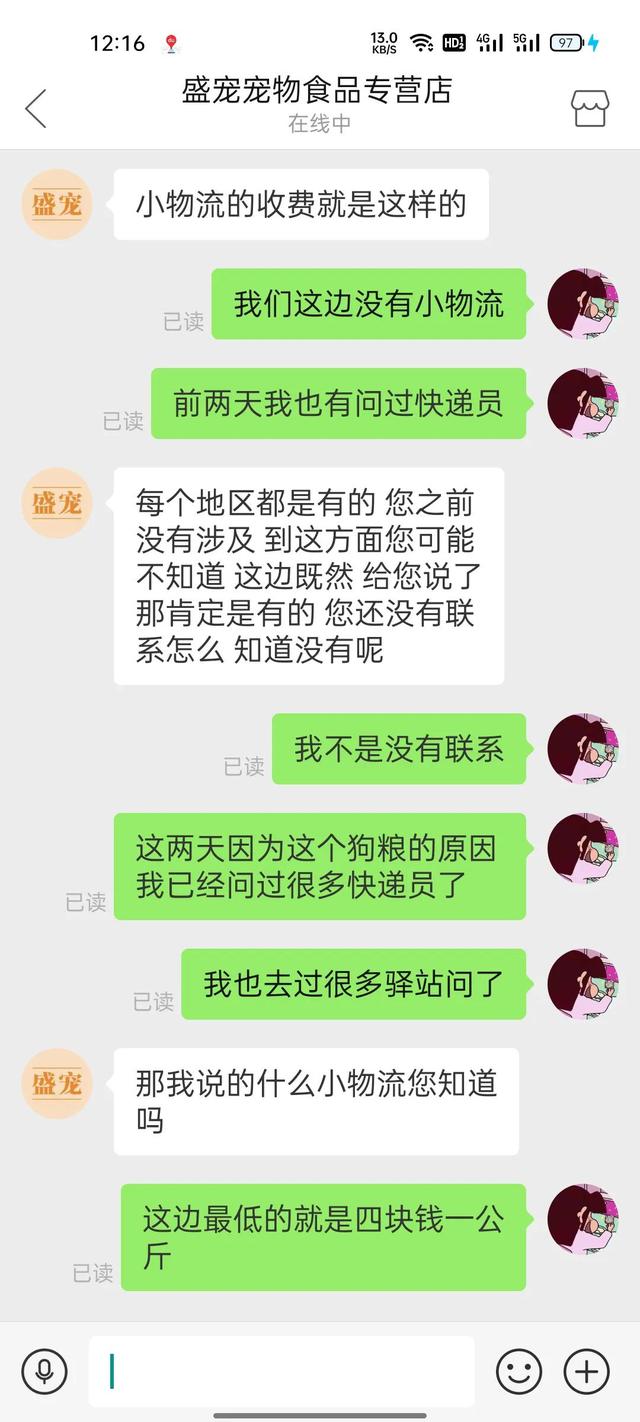The height and width of the screenshot is (1422, 640).
Task: Open 盛宠 avatar beside 小物流的收费 message
Action: click(x=57, y=204)
